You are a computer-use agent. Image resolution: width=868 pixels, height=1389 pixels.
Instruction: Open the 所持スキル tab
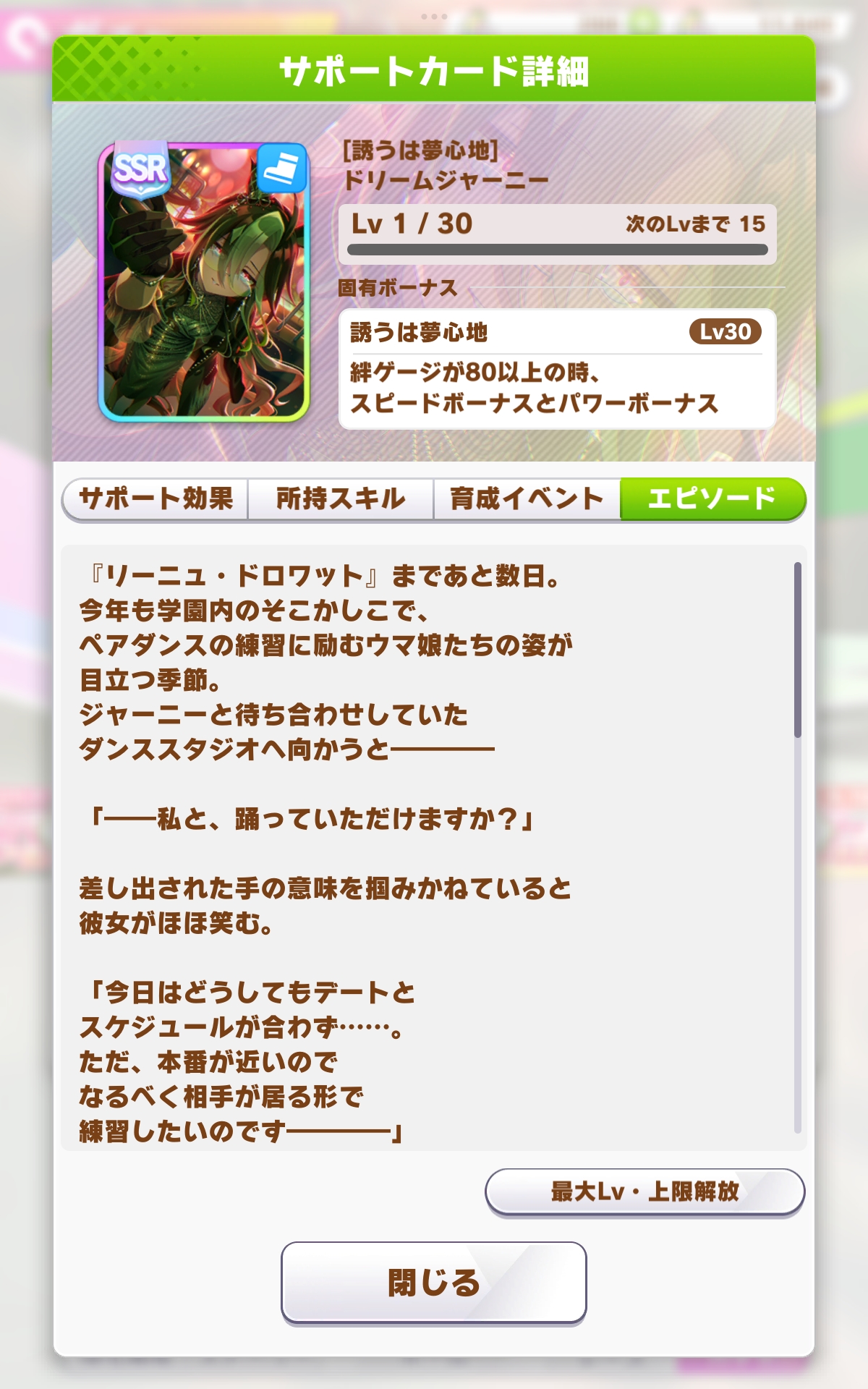[341, 498]
